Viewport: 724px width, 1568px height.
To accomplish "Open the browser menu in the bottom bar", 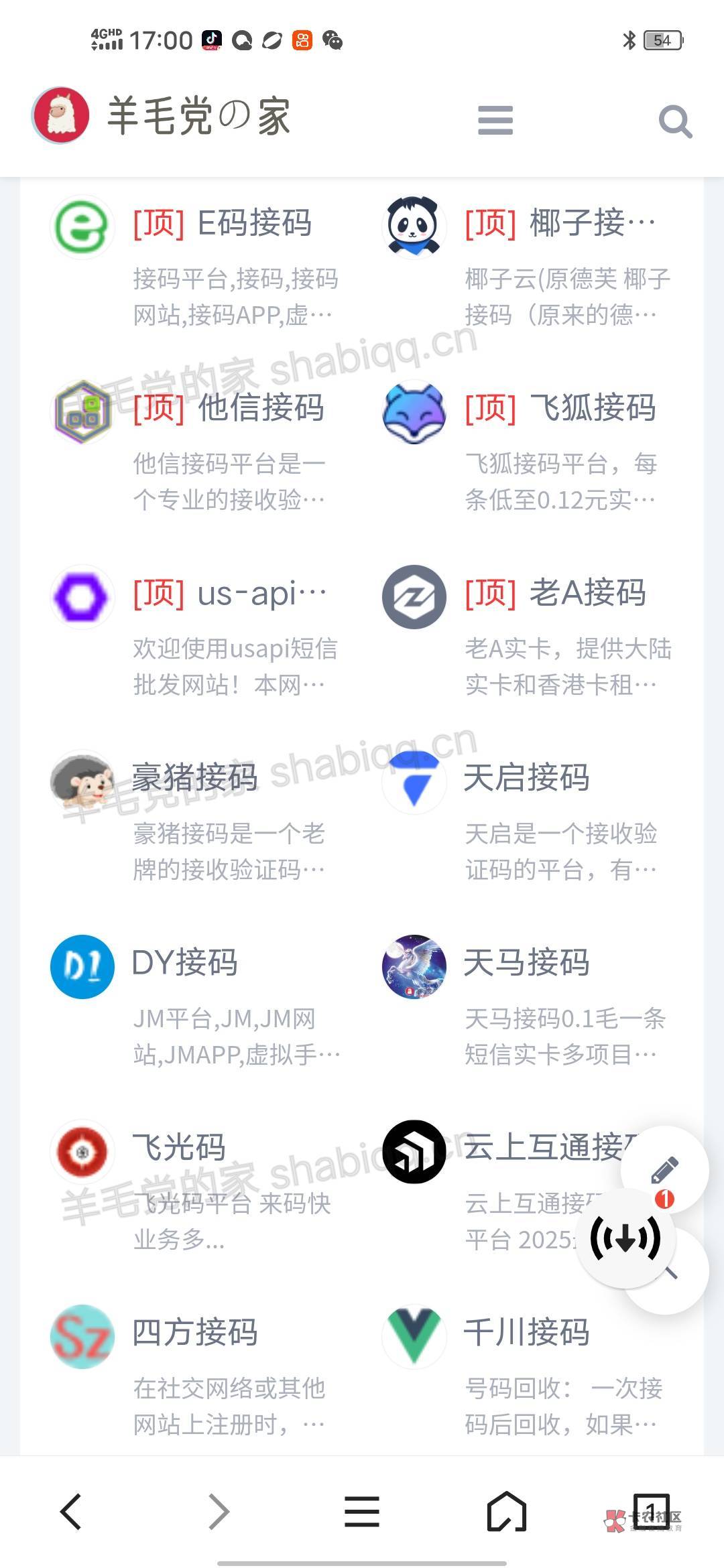I will pyautogui.click(x=362, y=1512).
